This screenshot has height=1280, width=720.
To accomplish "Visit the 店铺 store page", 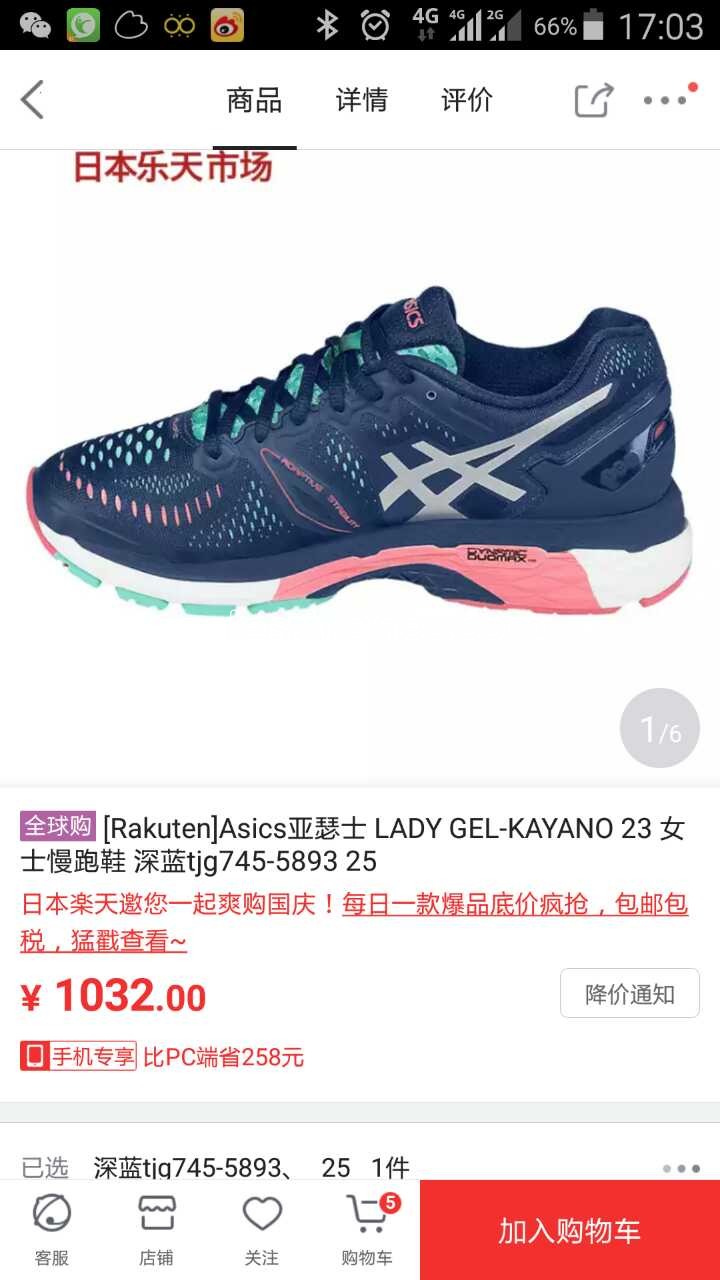I will pos(157,1230).
